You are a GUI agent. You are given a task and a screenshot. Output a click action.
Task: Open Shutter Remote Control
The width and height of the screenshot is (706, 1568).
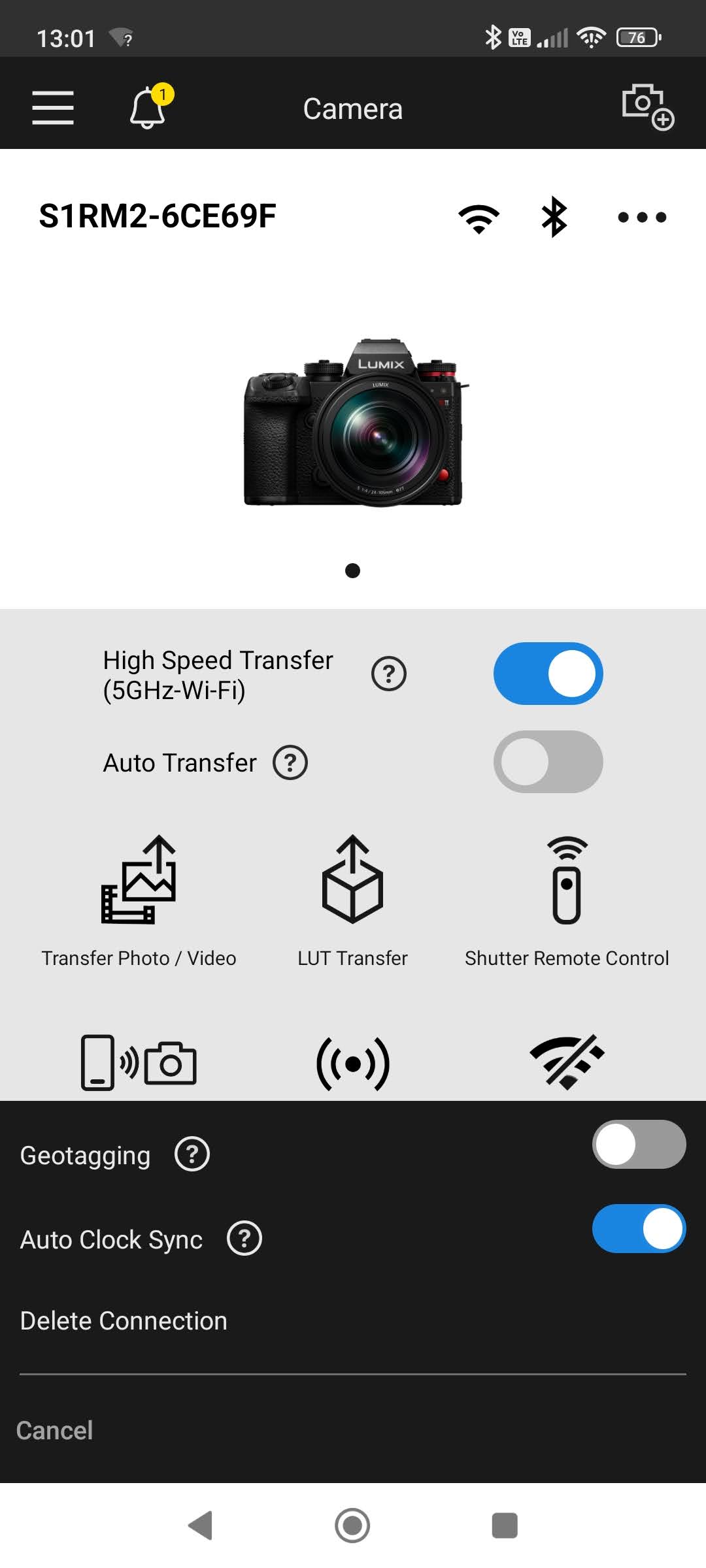tap(567, 902)
